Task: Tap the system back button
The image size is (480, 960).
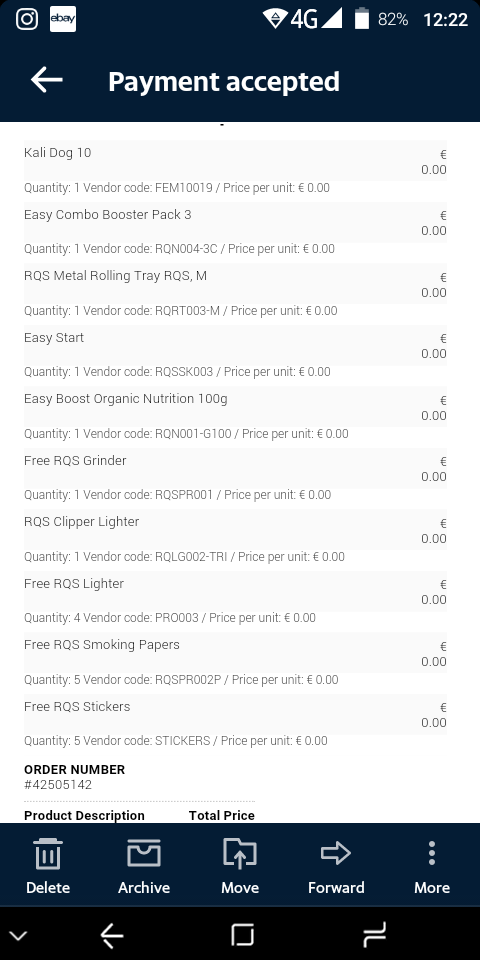Action: (x=112, y=935)
